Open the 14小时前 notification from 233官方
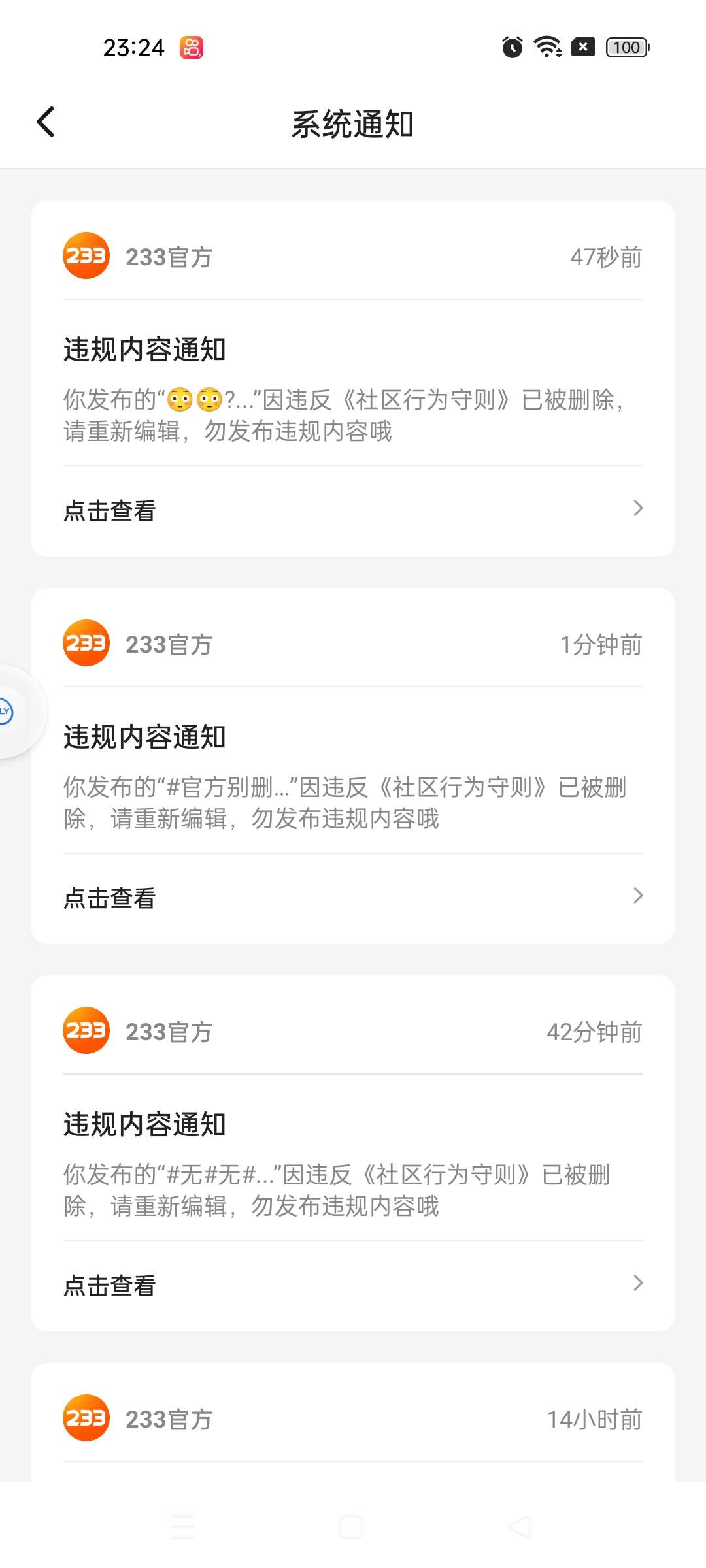The width and height of the screenshot is (706, 1568). 353,1422
